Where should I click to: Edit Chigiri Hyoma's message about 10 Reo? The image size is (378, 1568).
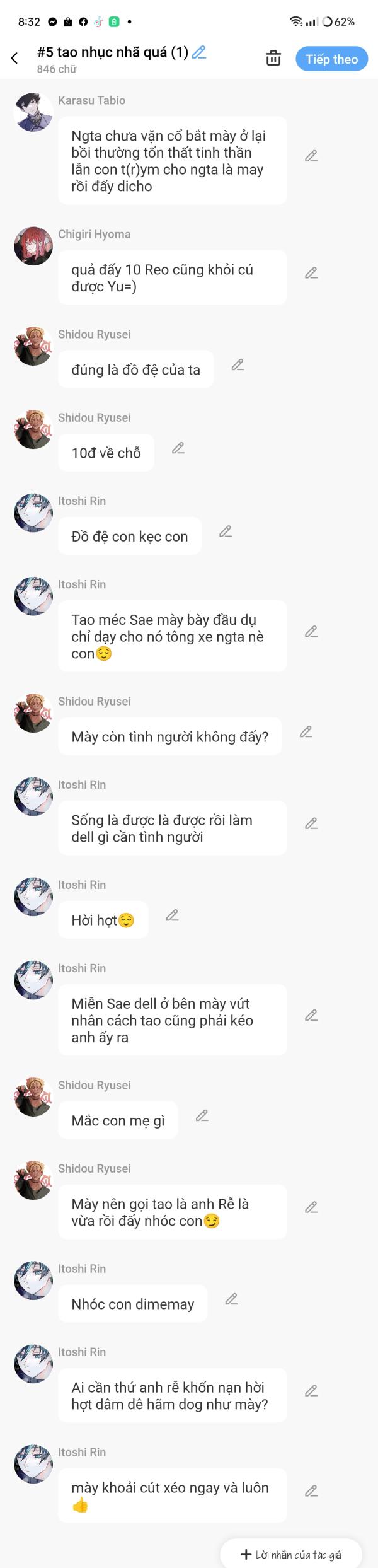click(x=311, y=273)
